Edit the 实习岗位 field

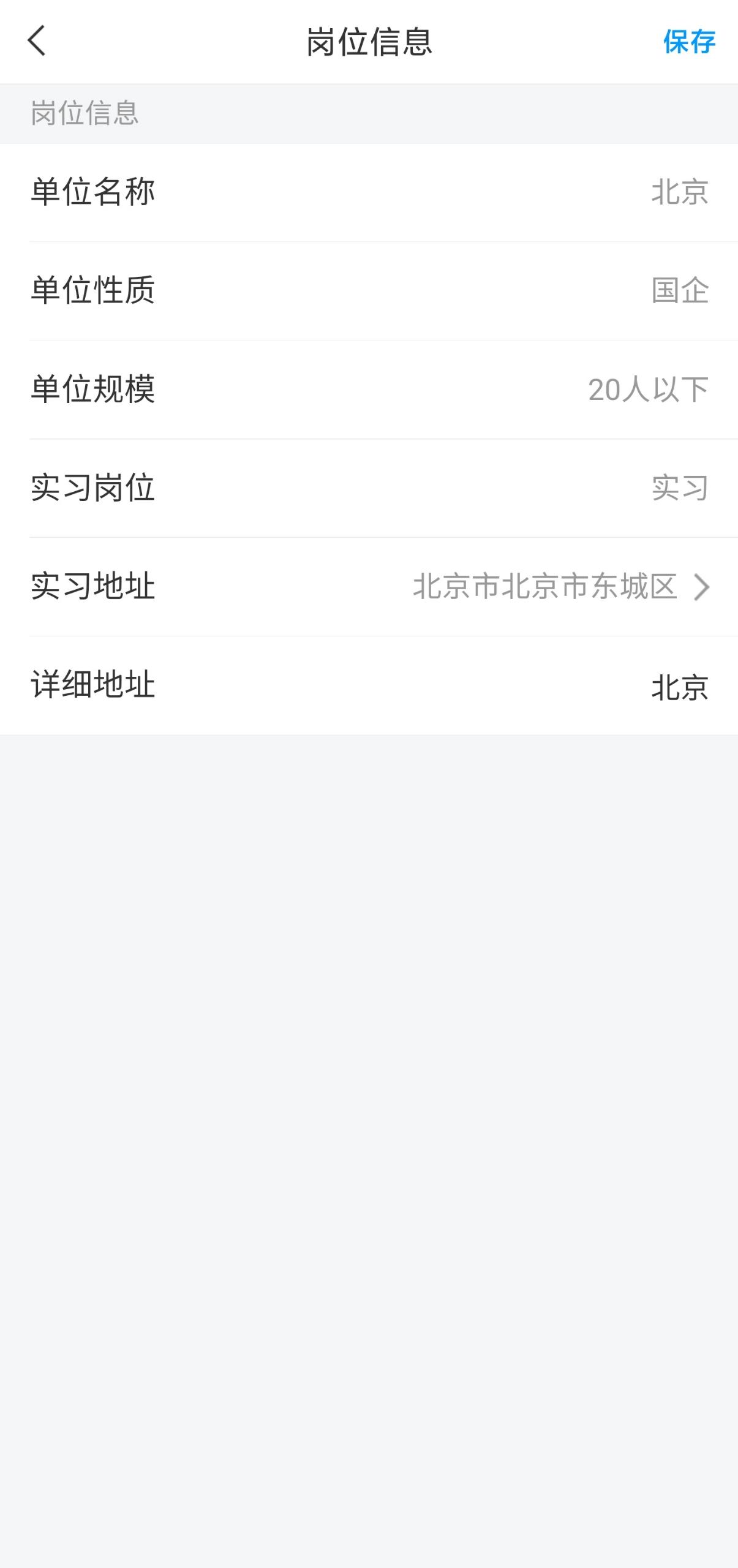[x=679, y=488]
